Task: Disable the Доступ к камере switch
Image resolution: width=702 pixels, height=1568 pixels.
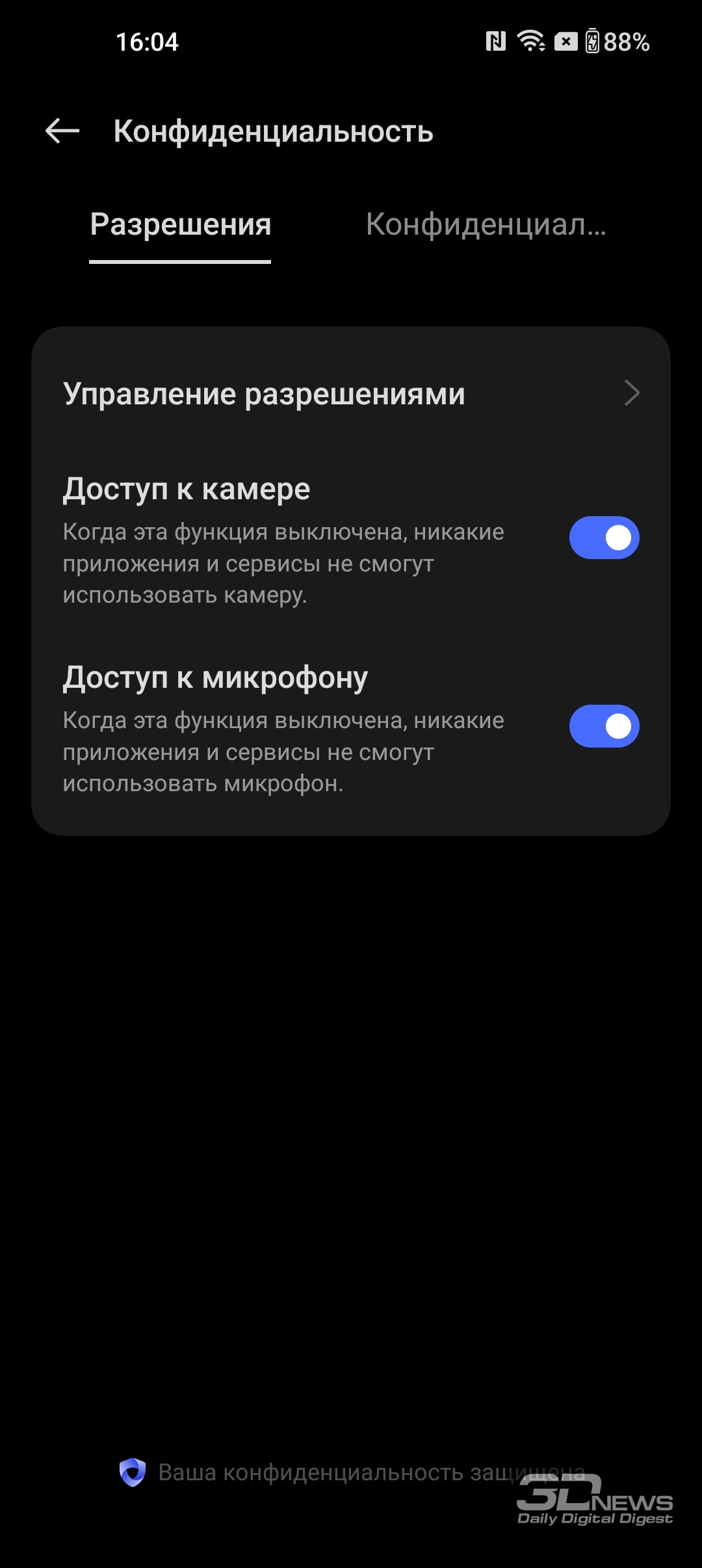Action: (x=604, y=538)
